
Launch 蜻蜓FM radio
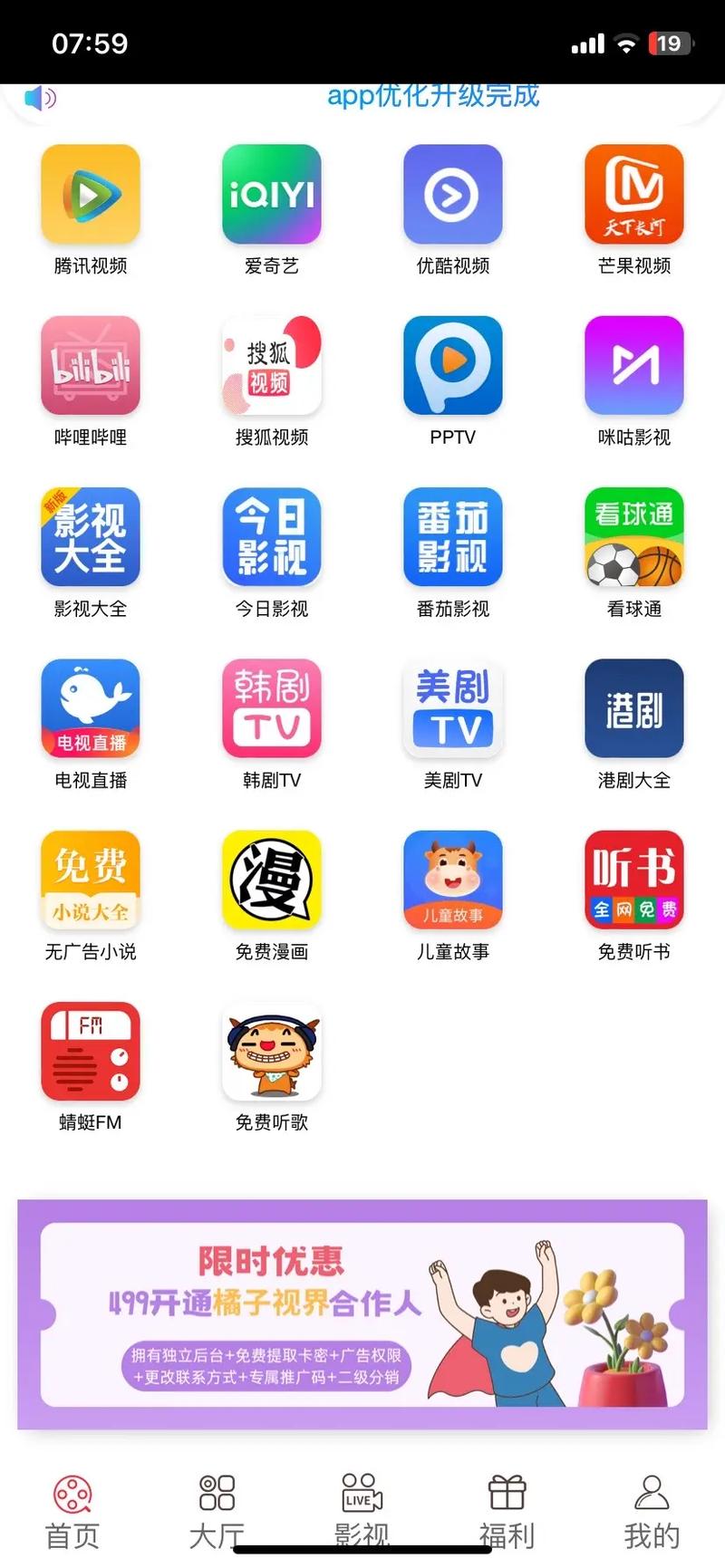click(90, 1051)
